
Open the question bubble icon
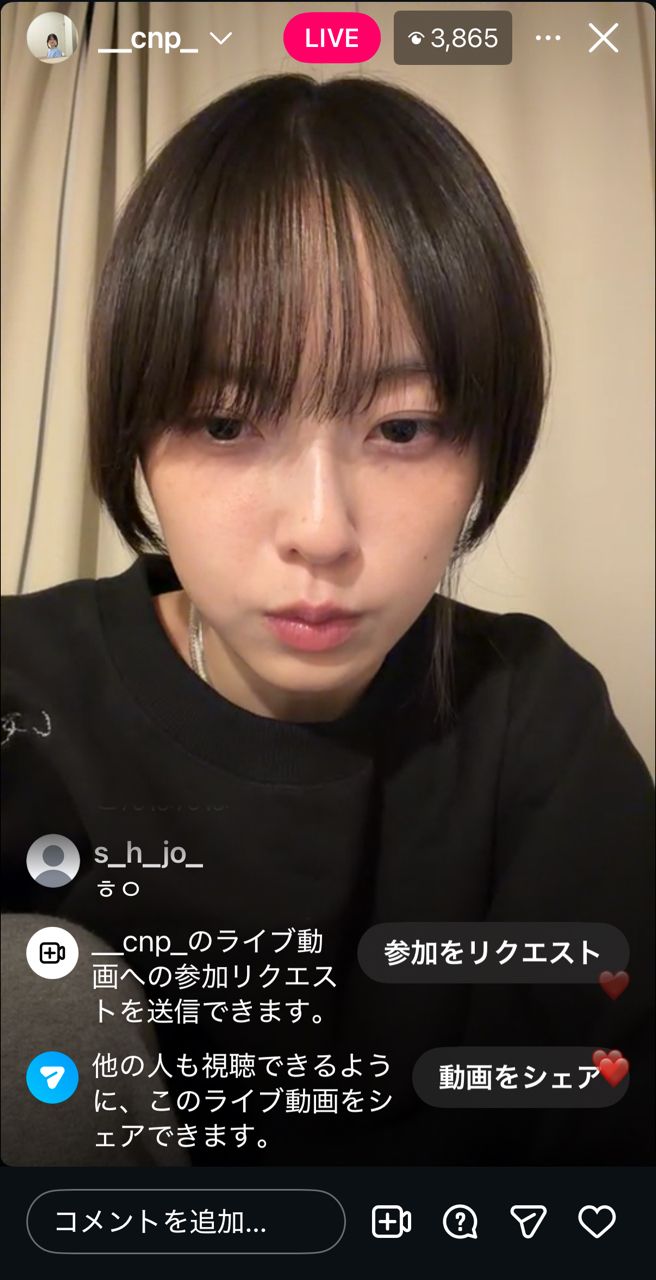click(459, 1221)
